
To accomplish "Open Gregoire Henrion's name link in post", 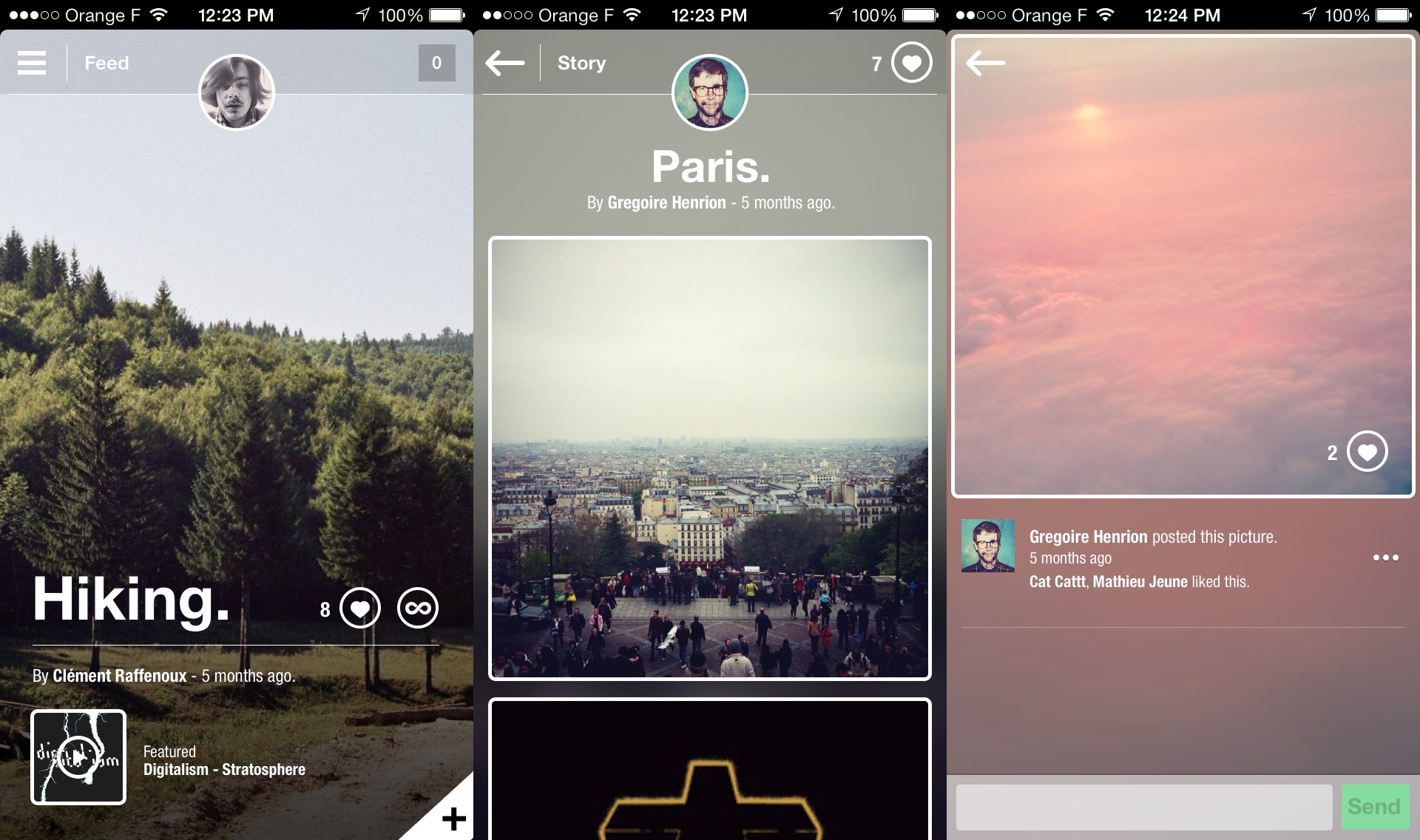I will [x=1088, y=537].
